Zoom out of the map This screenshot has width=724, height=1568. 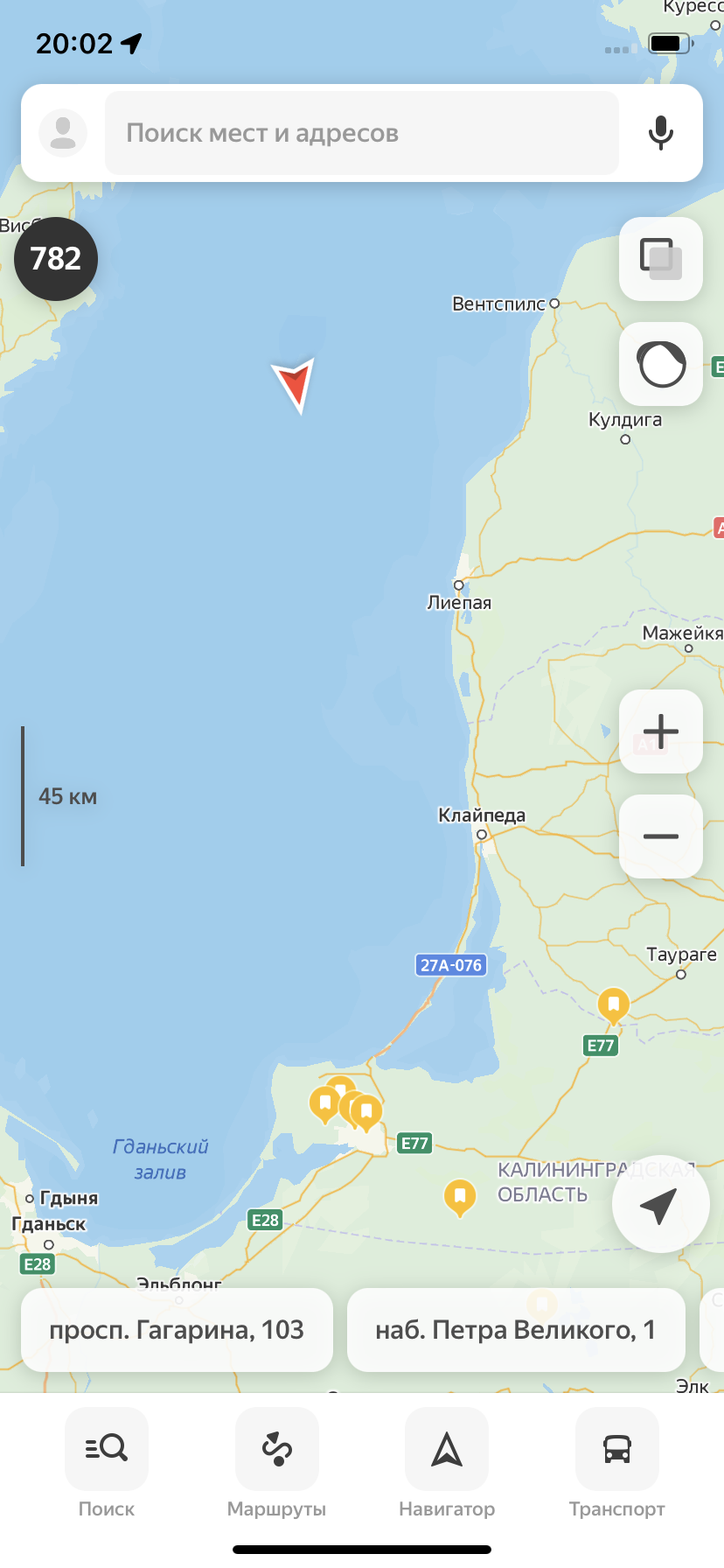point(661,836)
